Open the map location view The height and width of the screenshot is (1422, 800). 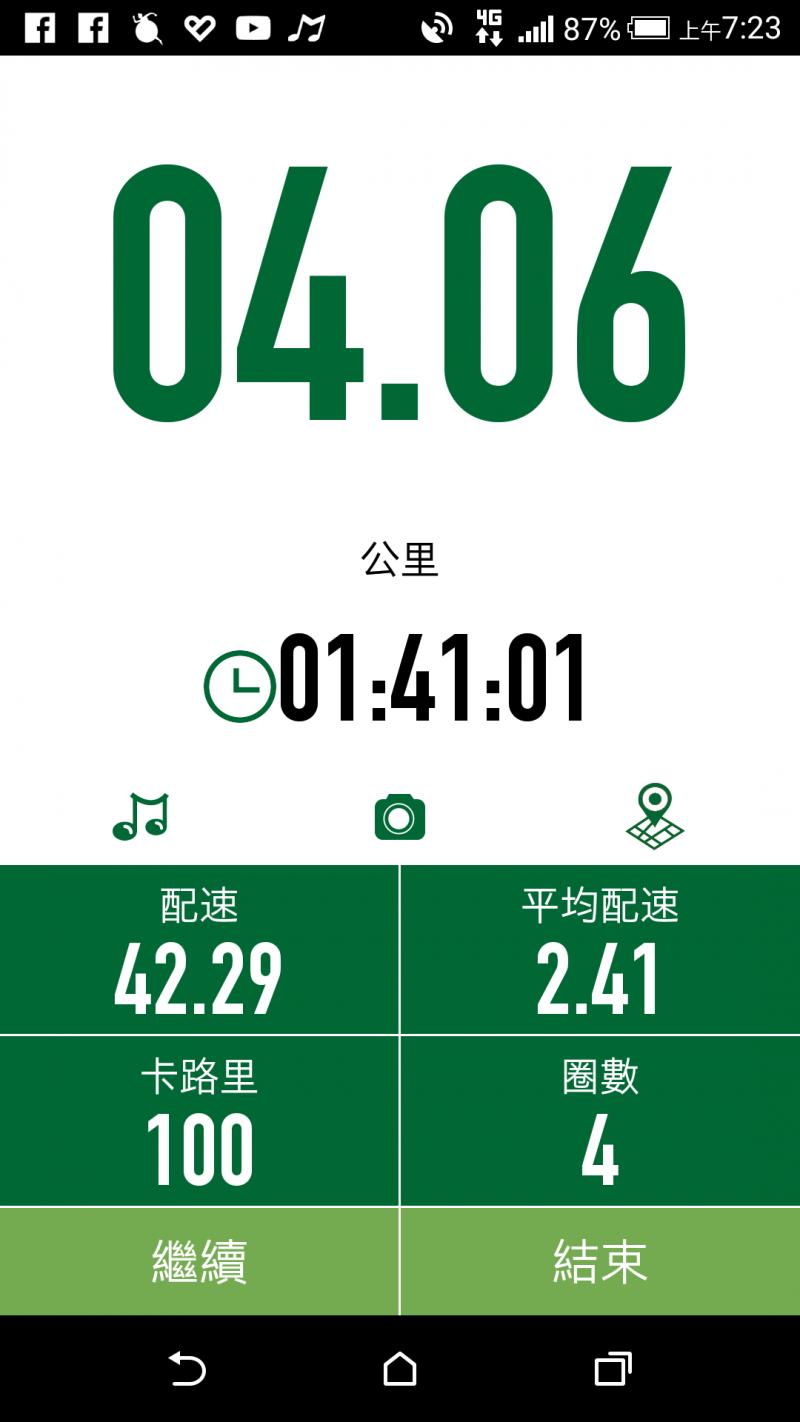[655, 817]
